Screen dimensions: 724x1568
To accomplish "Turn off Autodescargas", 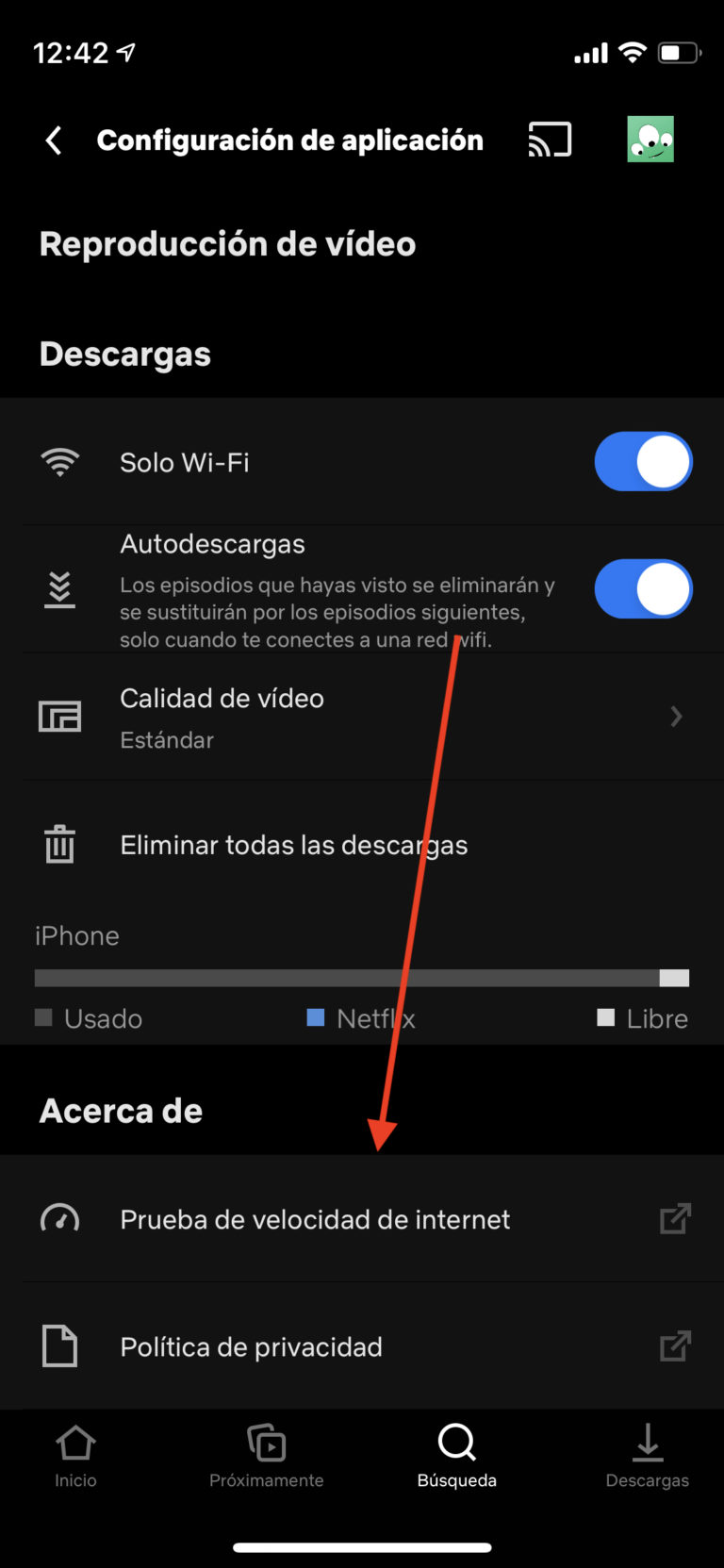I will coord(644,588).
